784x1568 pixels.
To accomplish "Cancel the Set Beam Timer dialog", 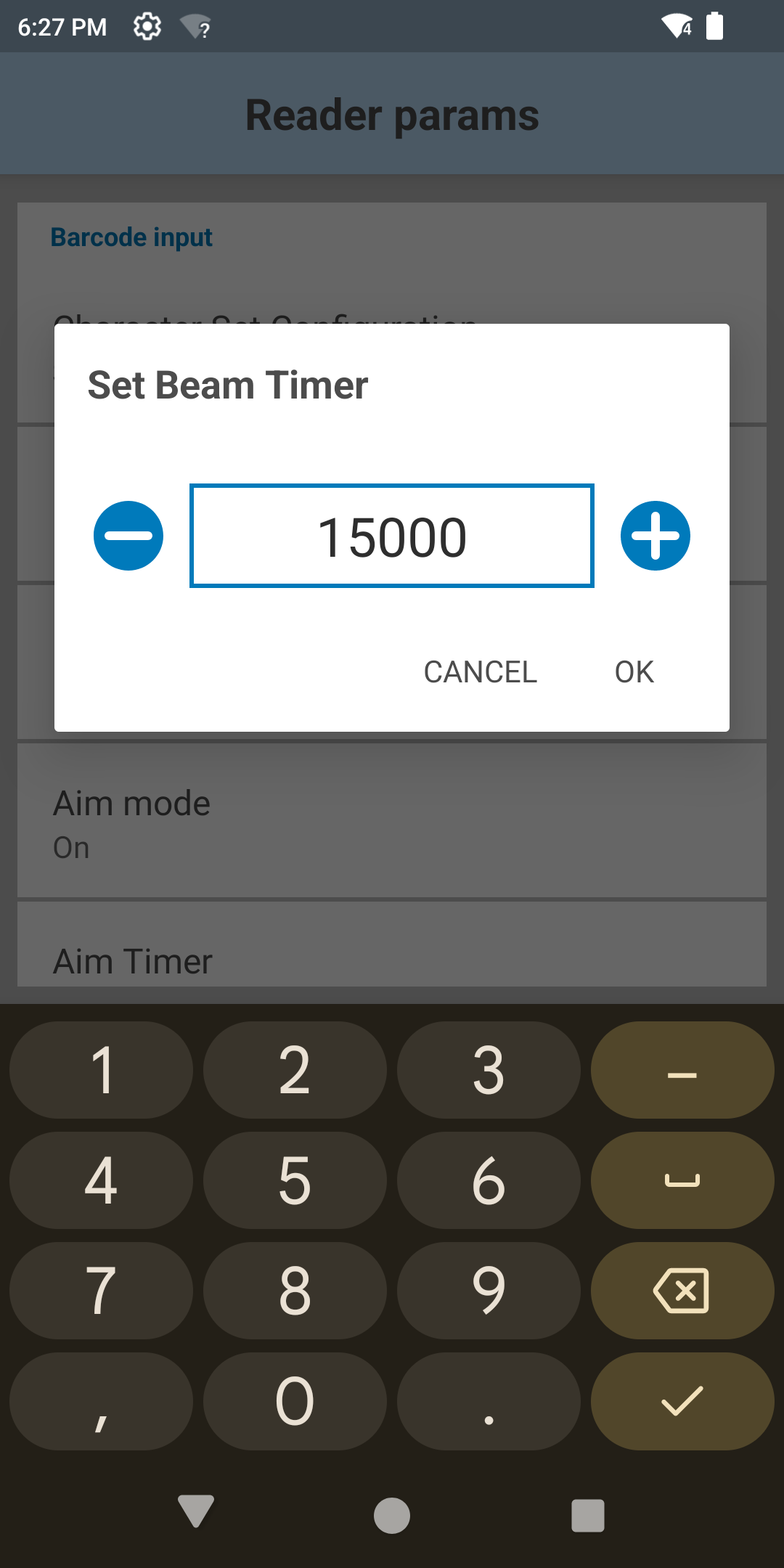I will coord(480,671).
